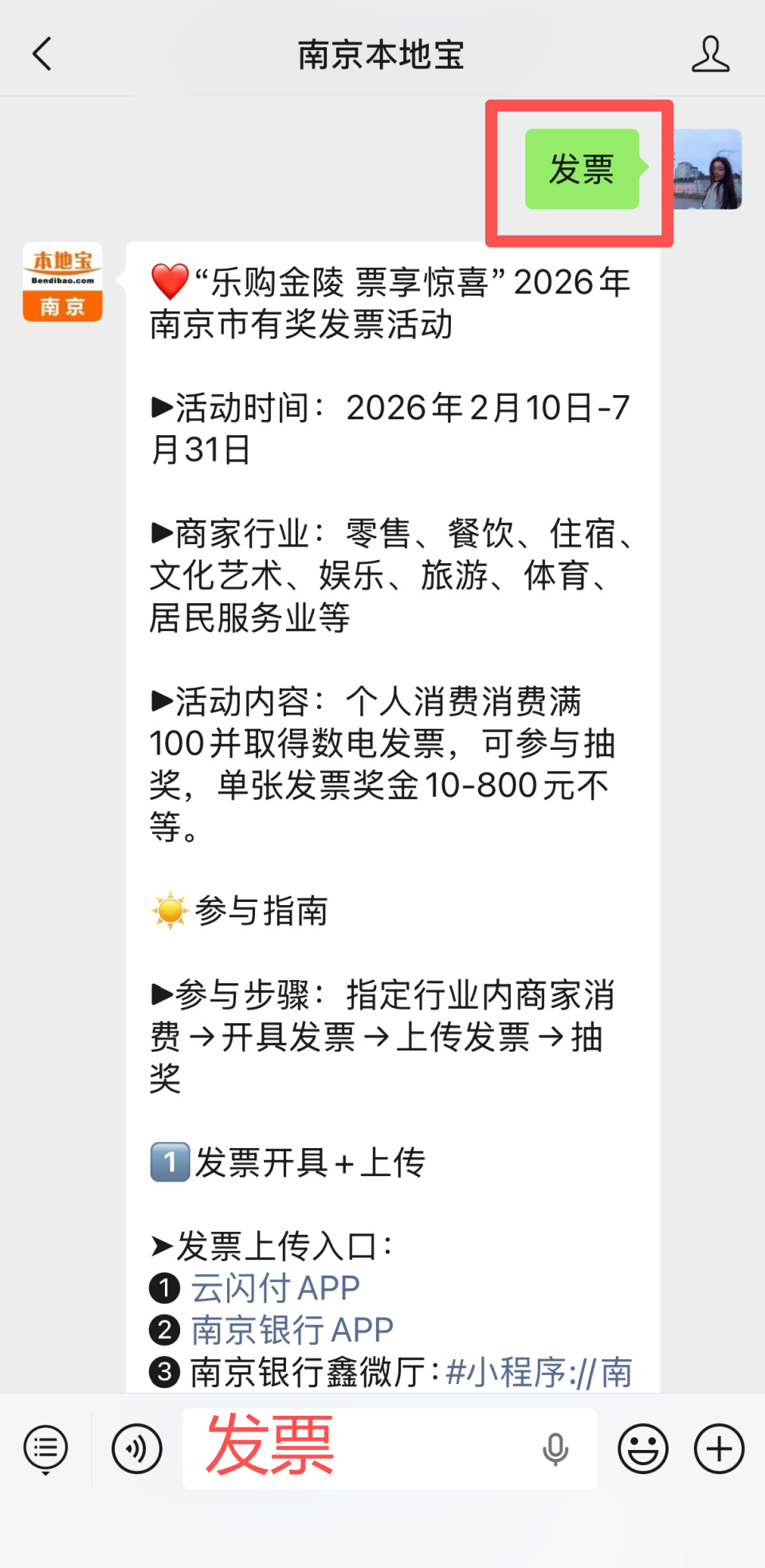The width and height of the screenshot is (765, 1568).
Task: Open the custom menu list icon
Action: 45,1448
